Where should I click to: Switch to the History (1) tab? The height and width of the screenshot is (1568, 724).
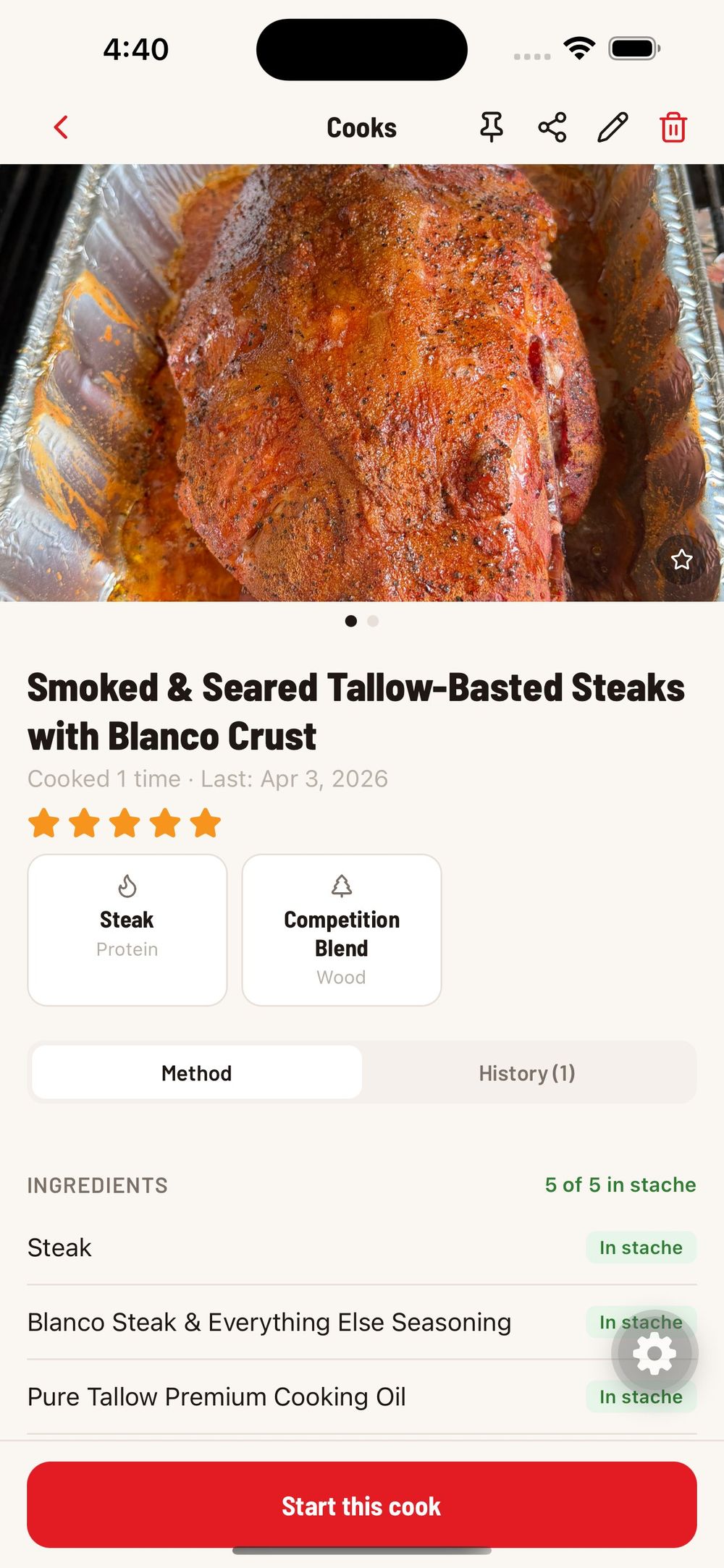tap(527, 1073)
